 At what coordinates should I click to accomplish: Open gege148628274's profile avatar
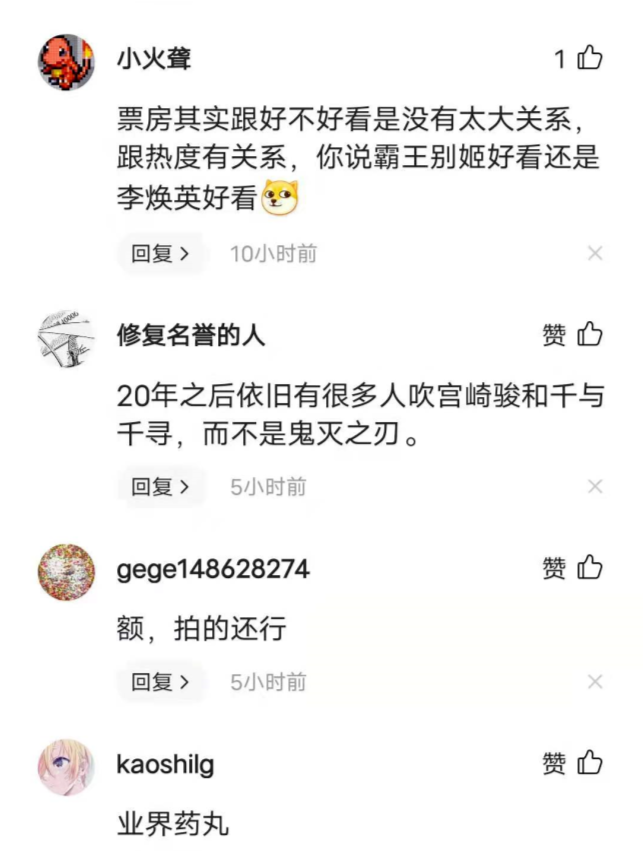pyautogui.click(x=66, y=571)
